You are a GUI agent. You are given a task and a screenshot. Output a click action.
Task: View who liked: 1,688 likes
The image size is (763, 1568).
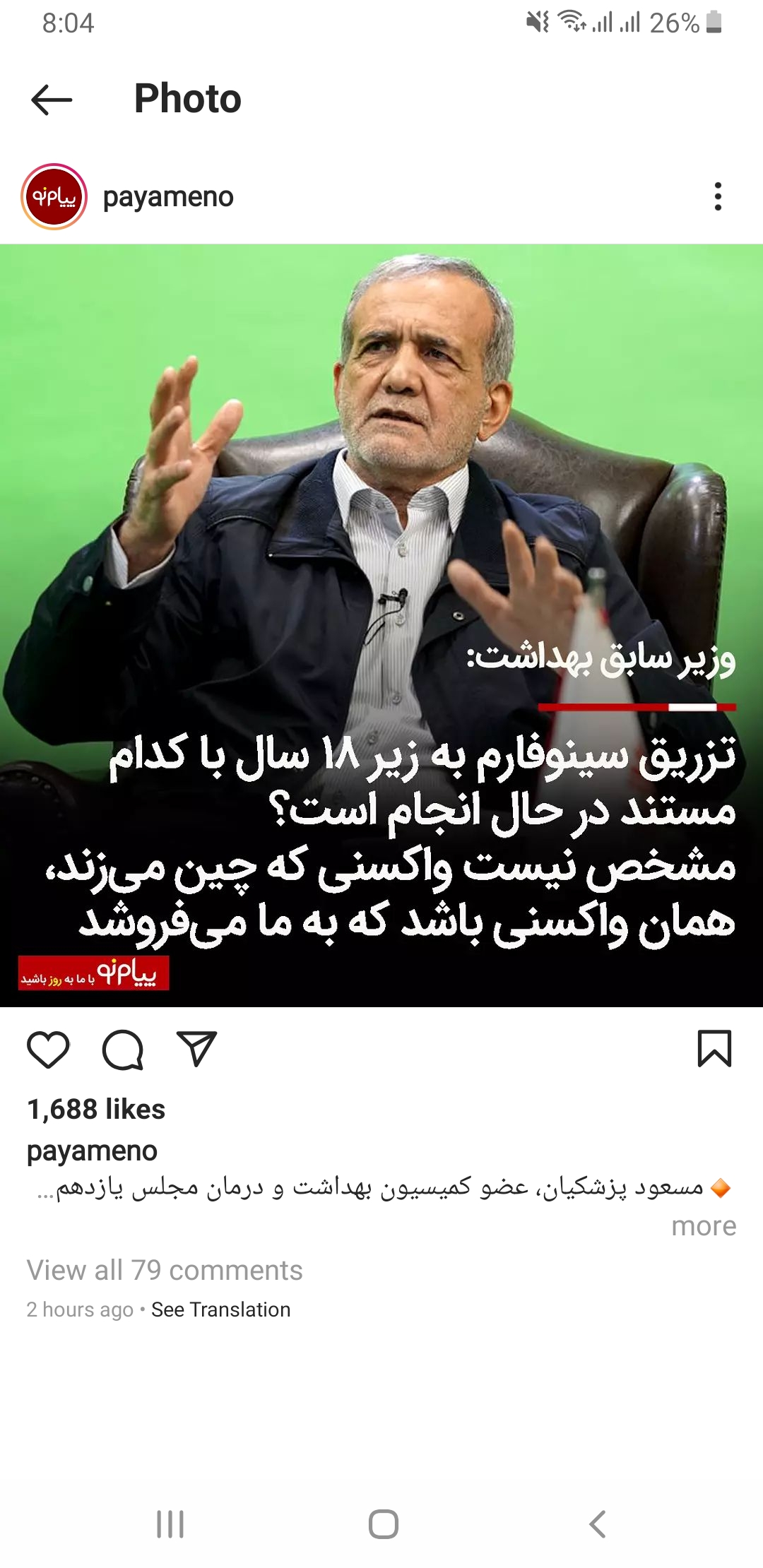pos(96,1110)
